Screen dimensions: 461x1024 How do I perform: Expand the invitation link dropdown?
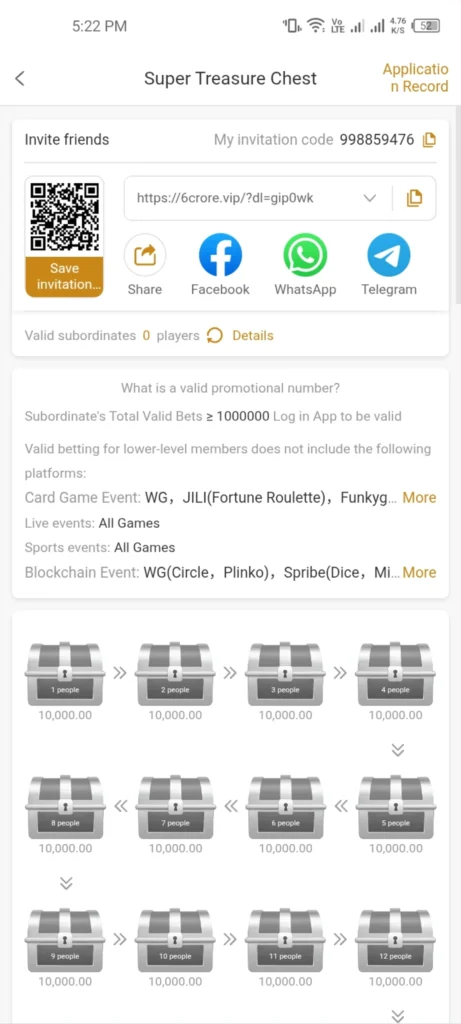pos(370,198)
